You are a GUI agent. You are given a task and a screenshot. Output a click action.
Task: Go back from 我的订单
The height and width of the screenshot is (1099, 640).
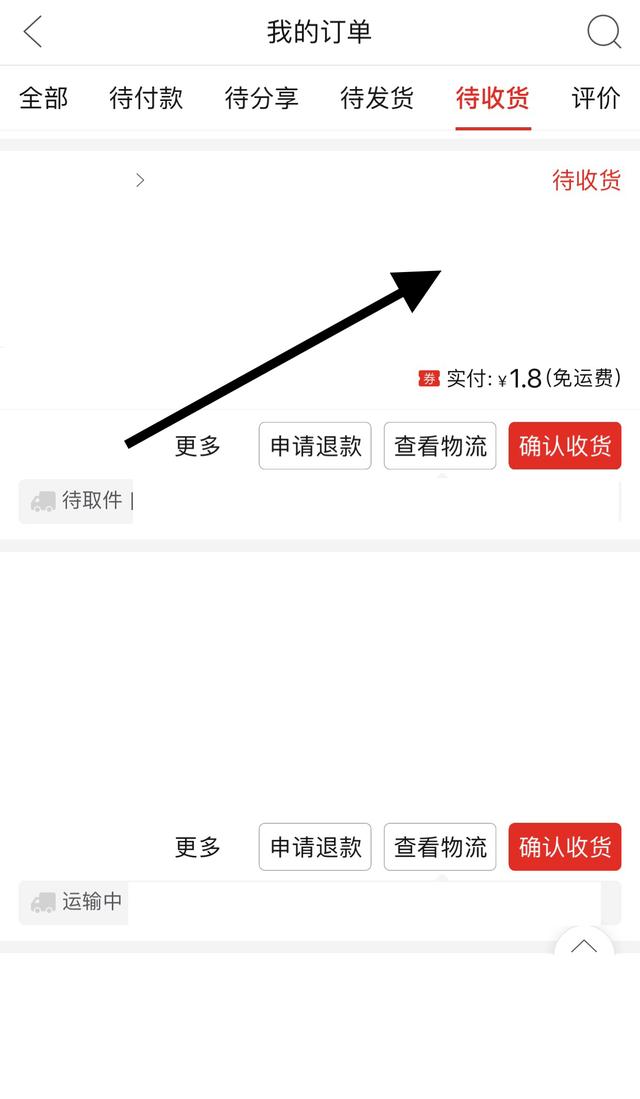[x=33, y=32]
